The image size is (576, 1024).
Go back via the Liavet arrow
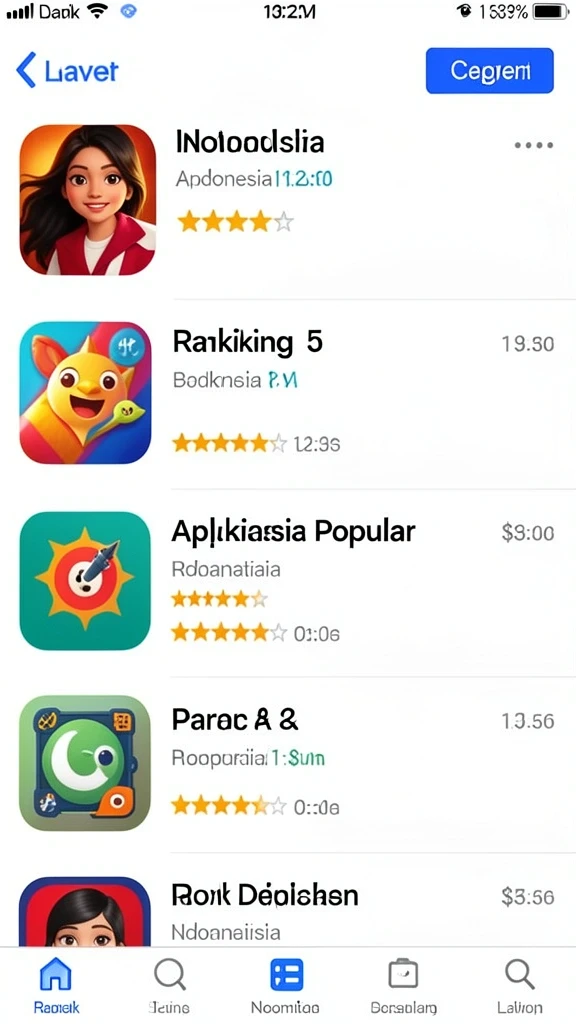(66, 71)
